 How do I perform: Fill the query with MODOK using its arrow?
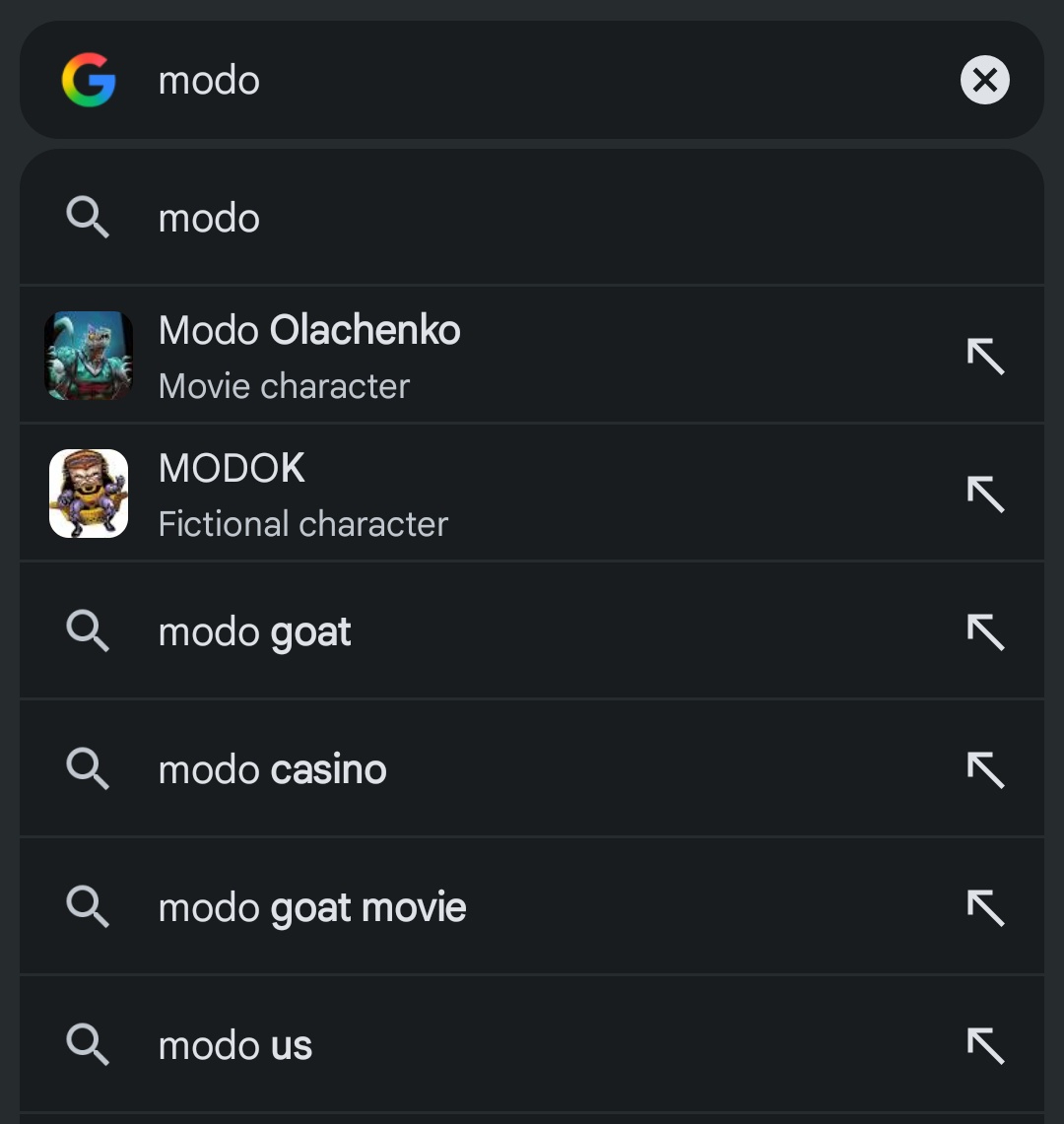[x=985, y=494]
